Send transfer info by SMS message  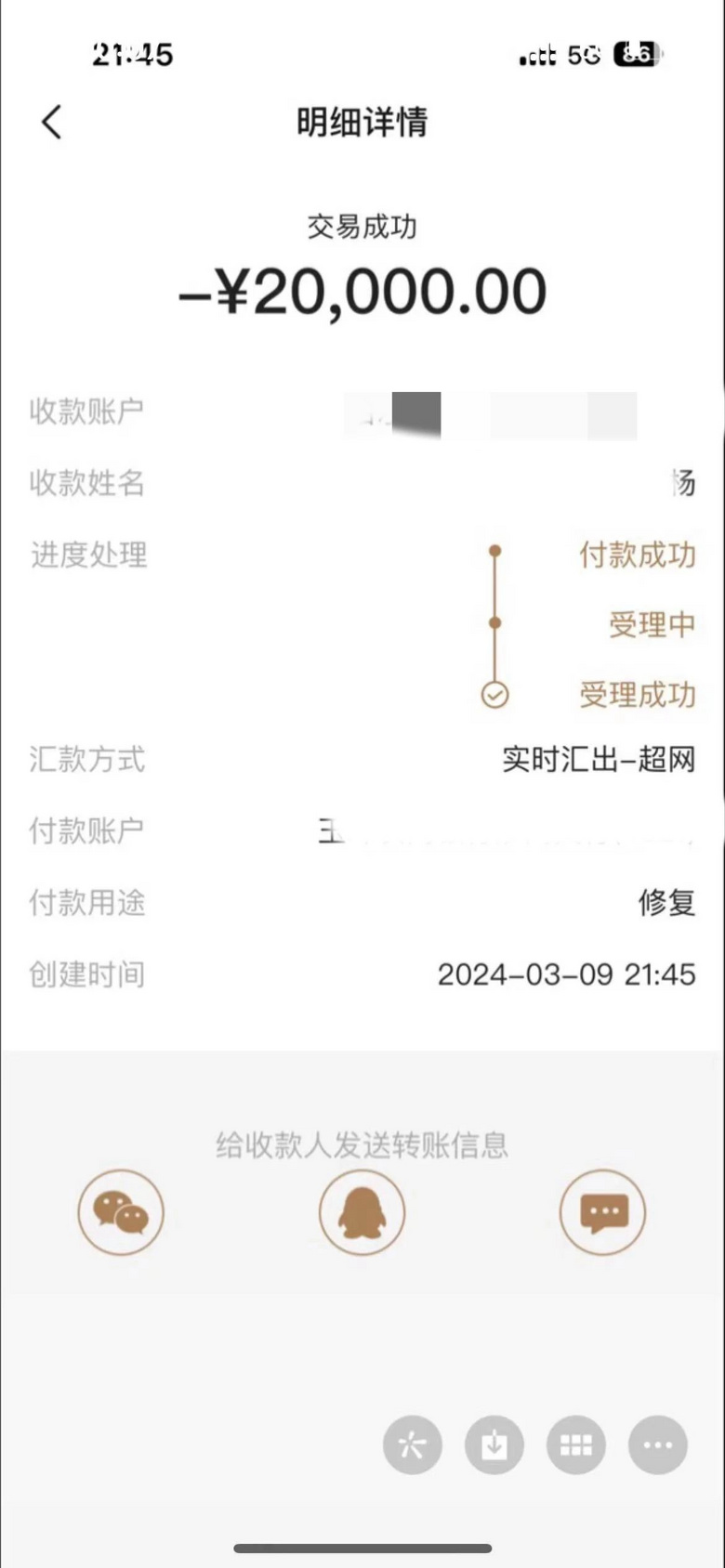click(x=602, y=1212)
